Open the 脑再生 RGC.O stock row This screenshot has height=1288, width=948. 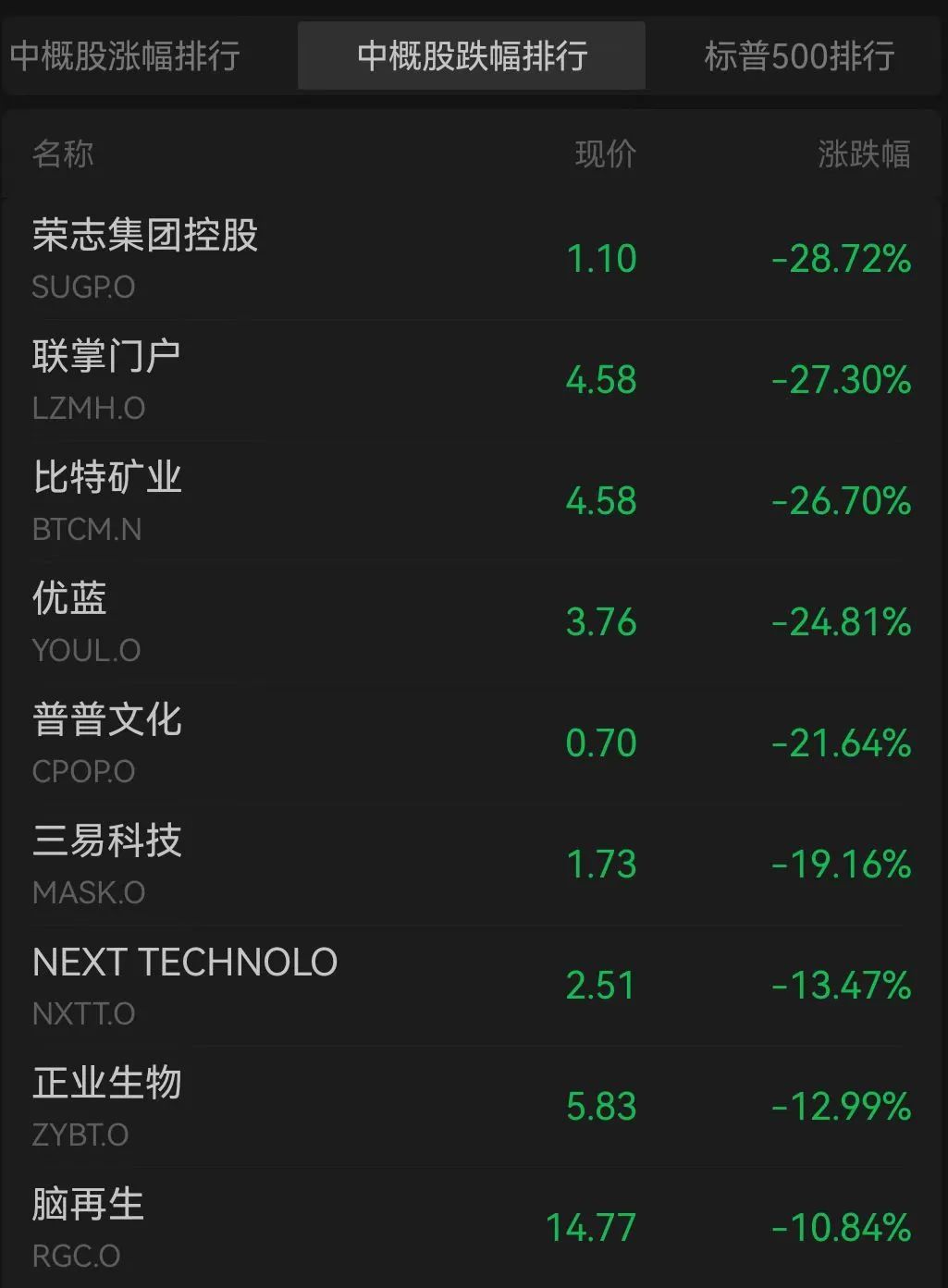click(x=472, y=1228)
